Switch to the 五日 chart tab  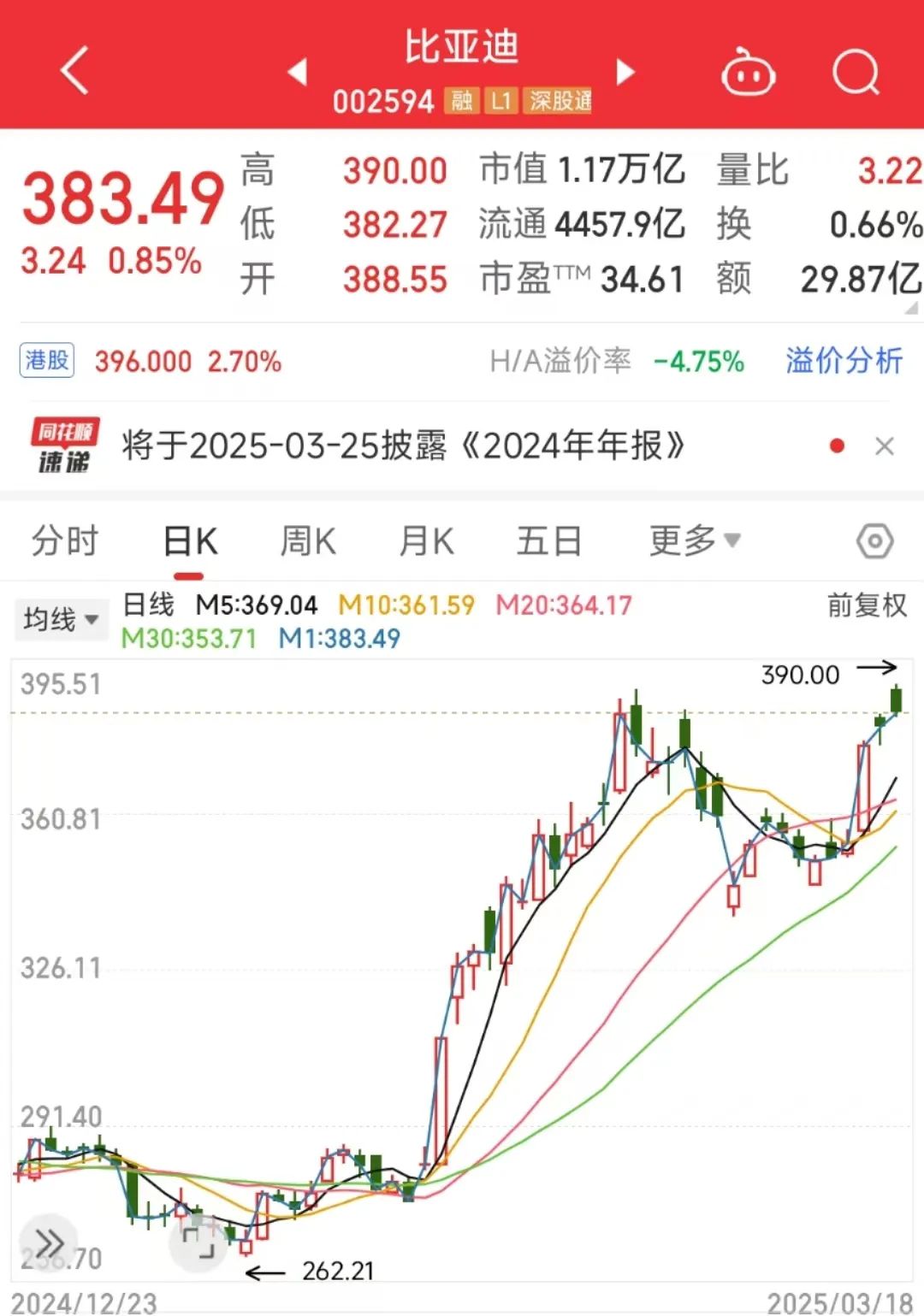click(548, 541)
